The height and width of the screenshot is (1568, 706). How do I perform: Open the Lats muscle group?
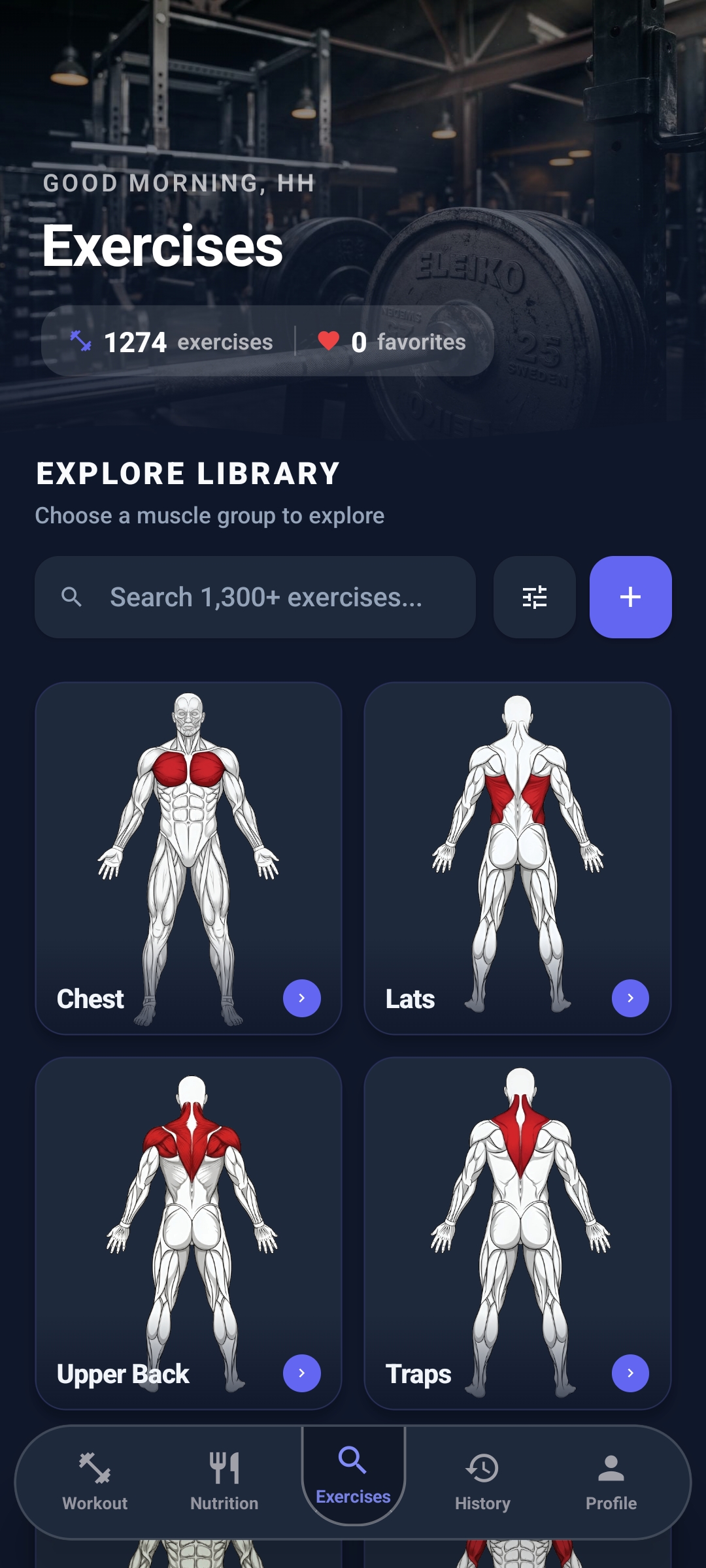coord(517,858)
